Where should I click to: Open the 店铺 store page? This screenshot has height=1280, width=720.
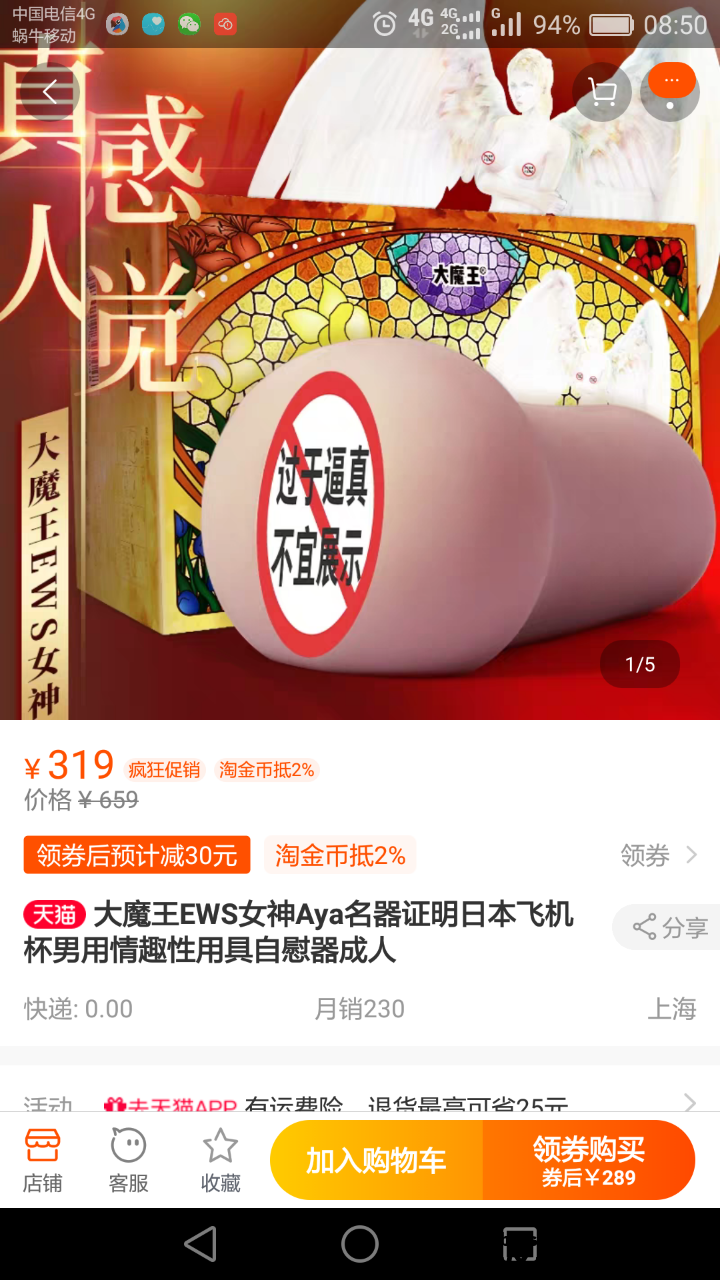(42, 1160)
